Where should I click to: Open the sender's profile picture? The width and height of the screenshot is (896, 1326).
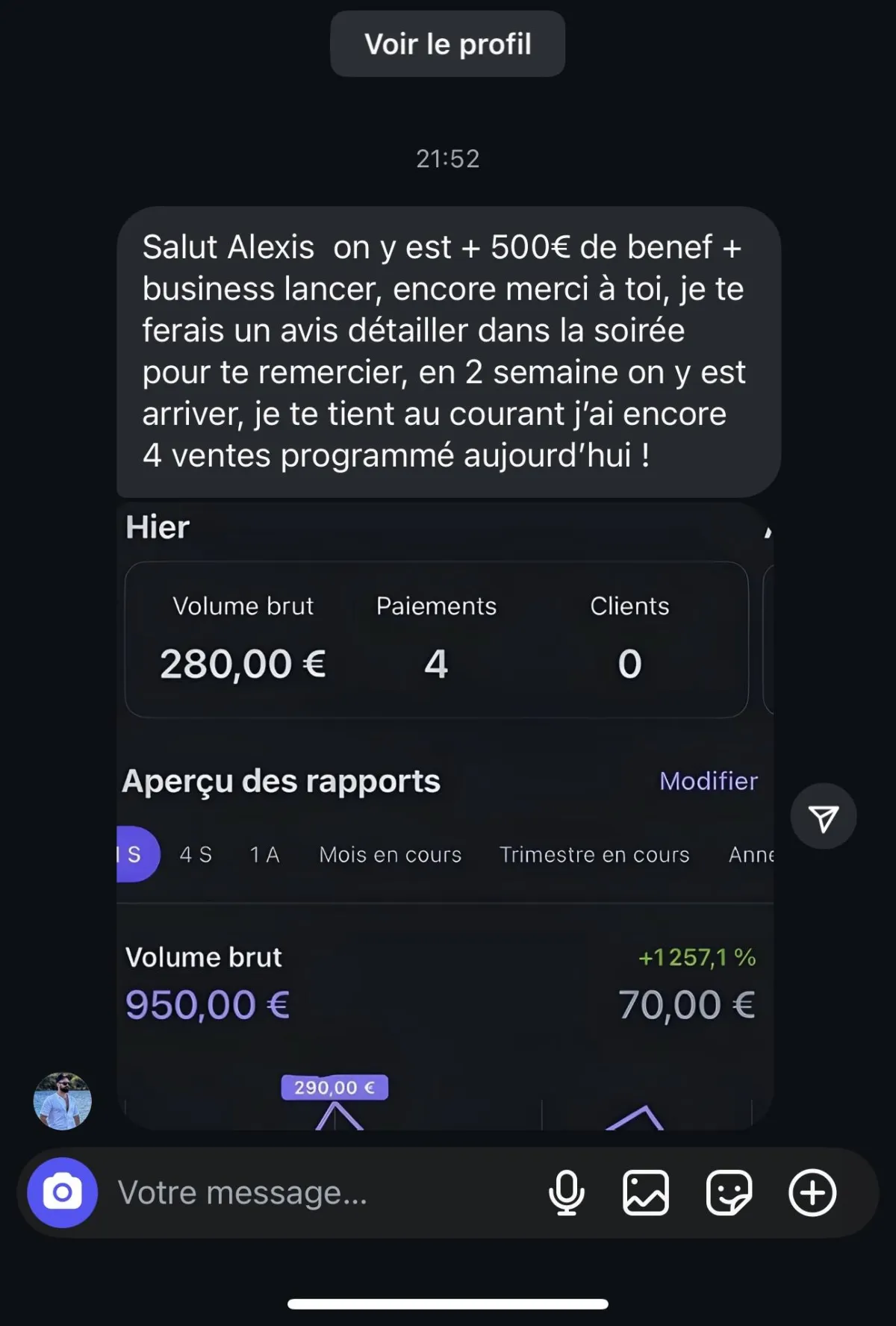pos(63,1101)
